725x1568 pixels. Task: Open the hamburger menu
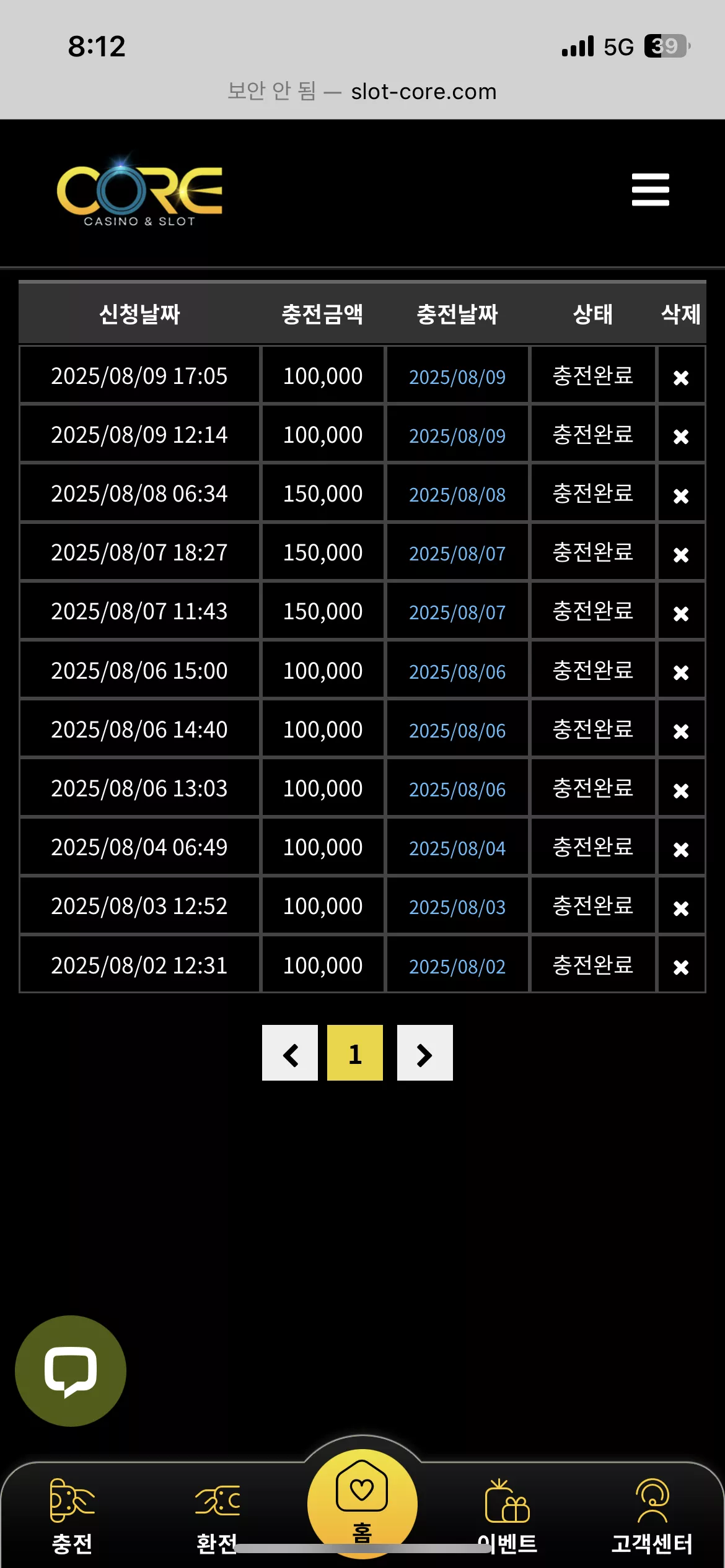click(650, 189)
